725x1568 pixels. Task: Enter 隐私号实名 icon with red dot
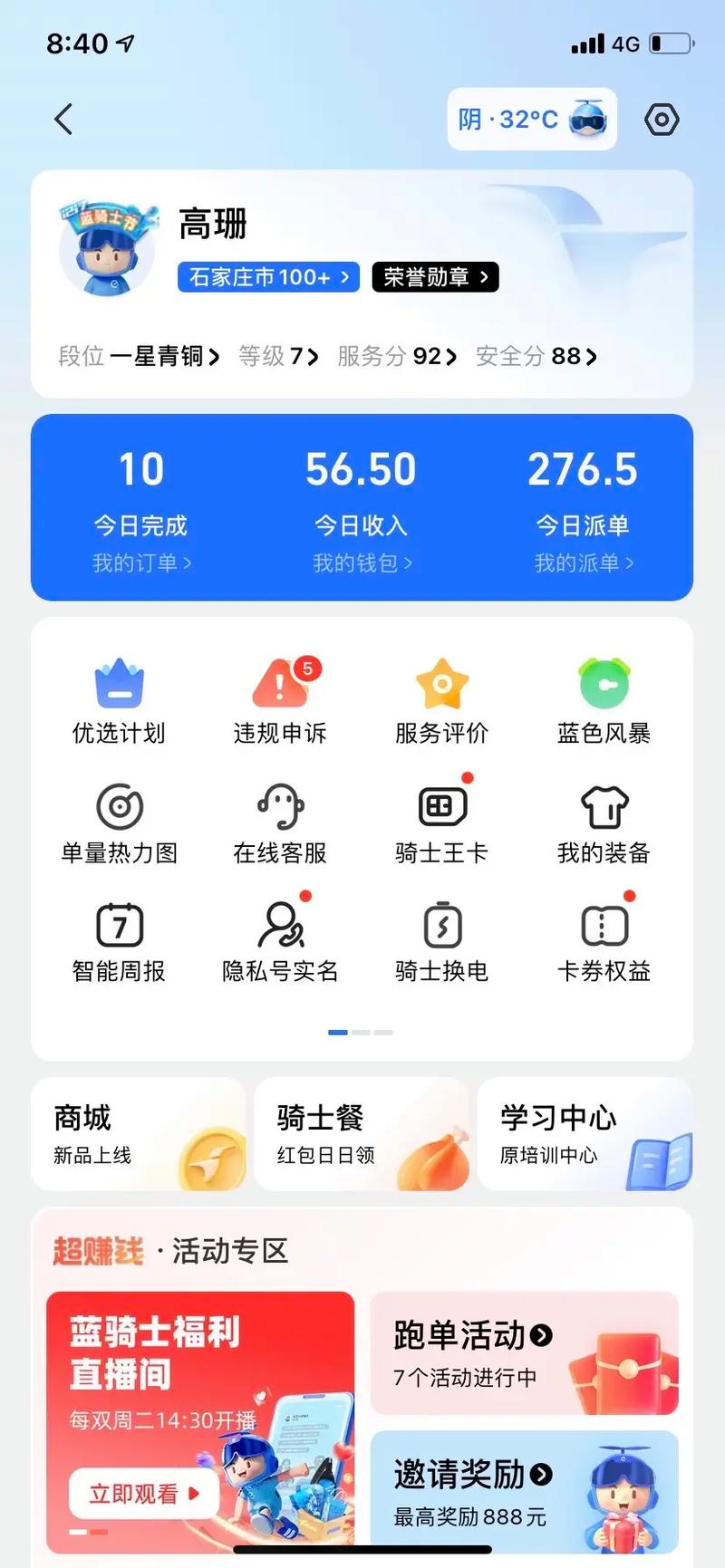click(x=280, y=926)
